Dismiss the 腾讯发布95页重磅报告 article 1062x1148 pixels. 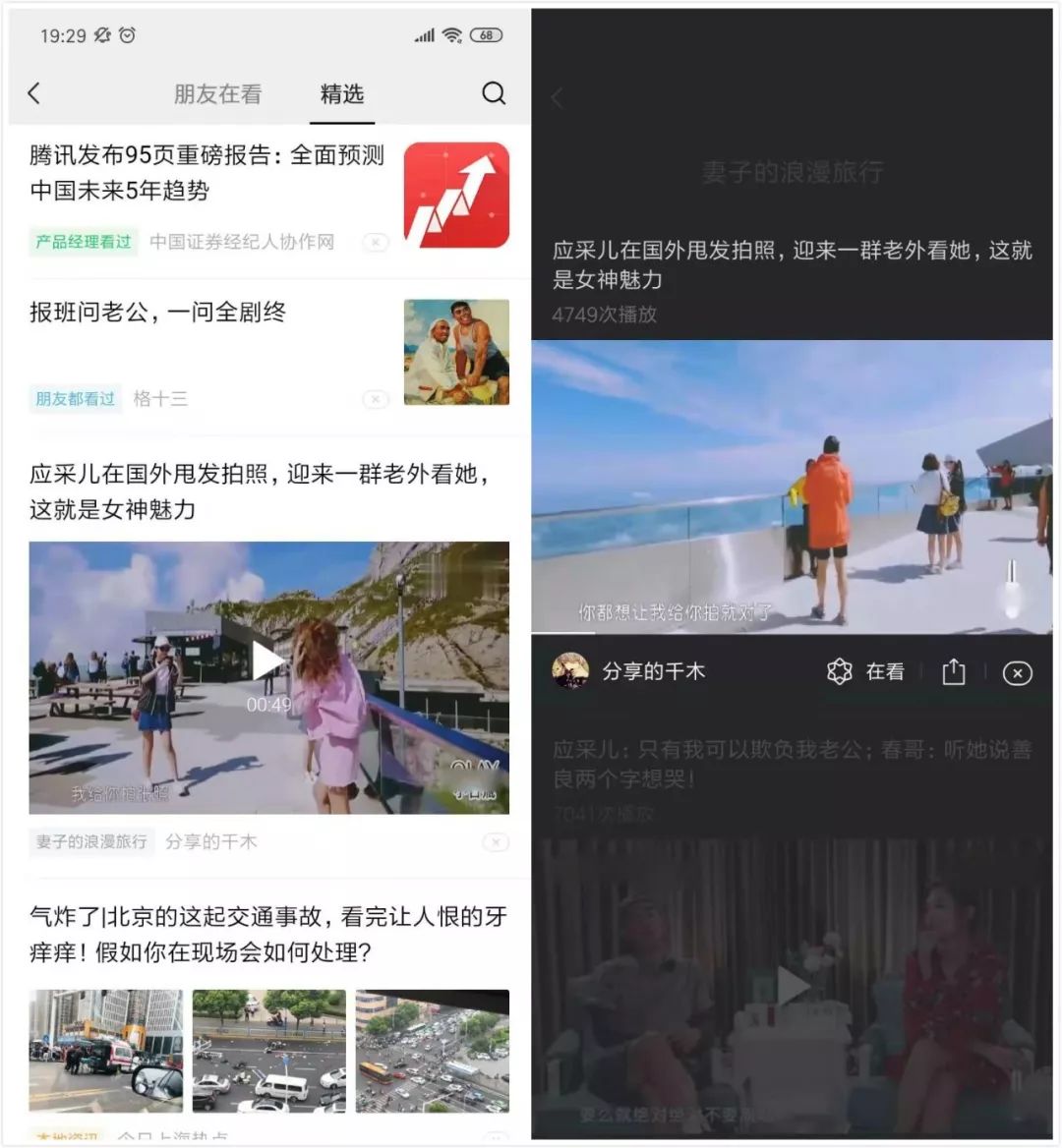click(x=376, y=242)
